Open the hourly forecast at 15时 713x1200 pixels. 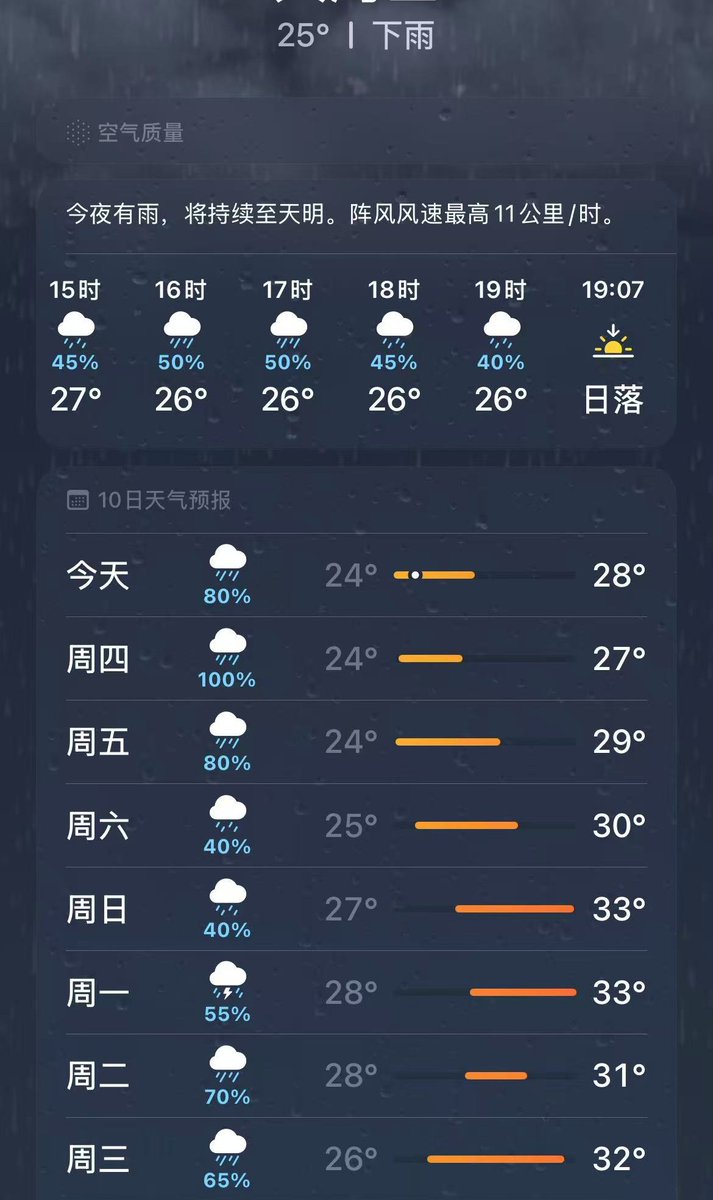(76, 347)
